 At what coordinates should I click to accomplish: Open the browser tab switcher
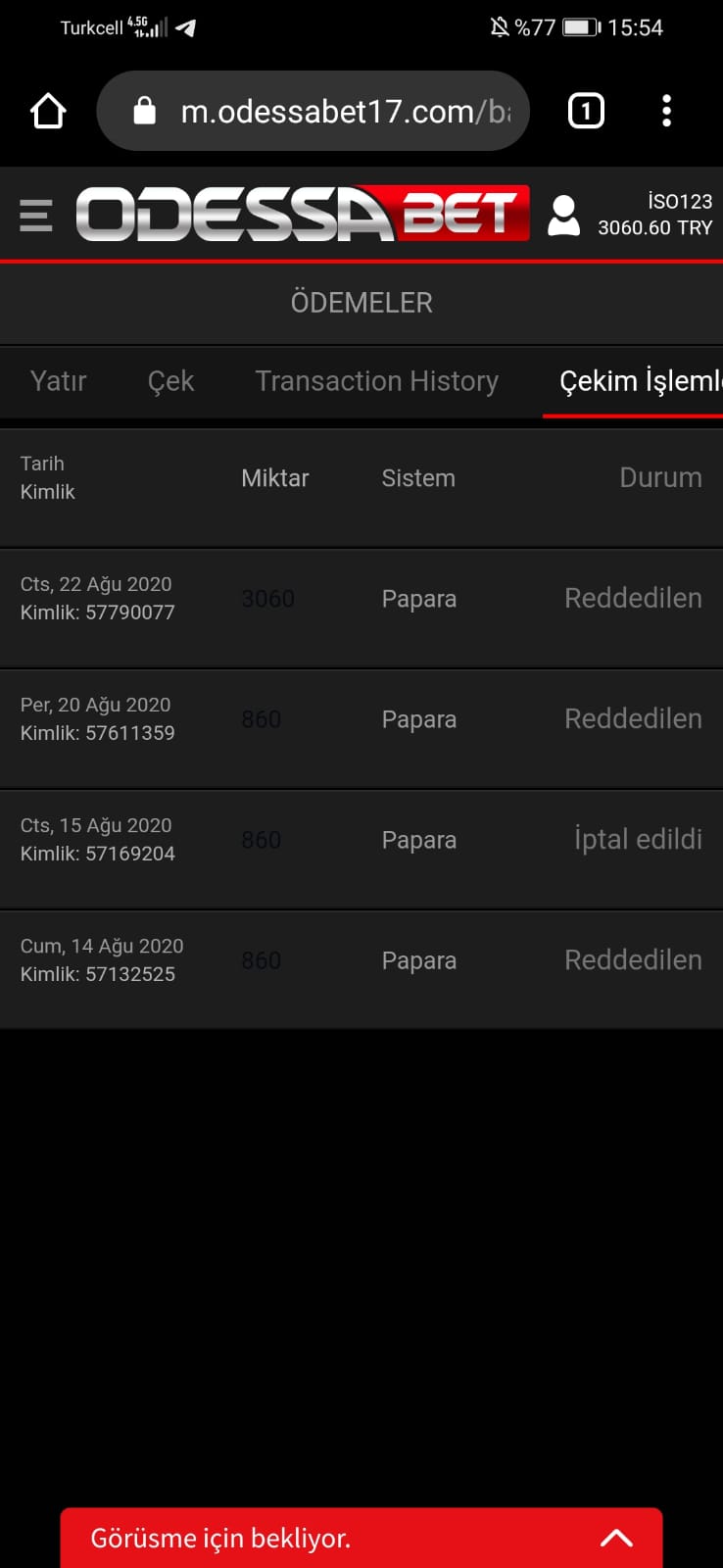click(x=586, y=111)
